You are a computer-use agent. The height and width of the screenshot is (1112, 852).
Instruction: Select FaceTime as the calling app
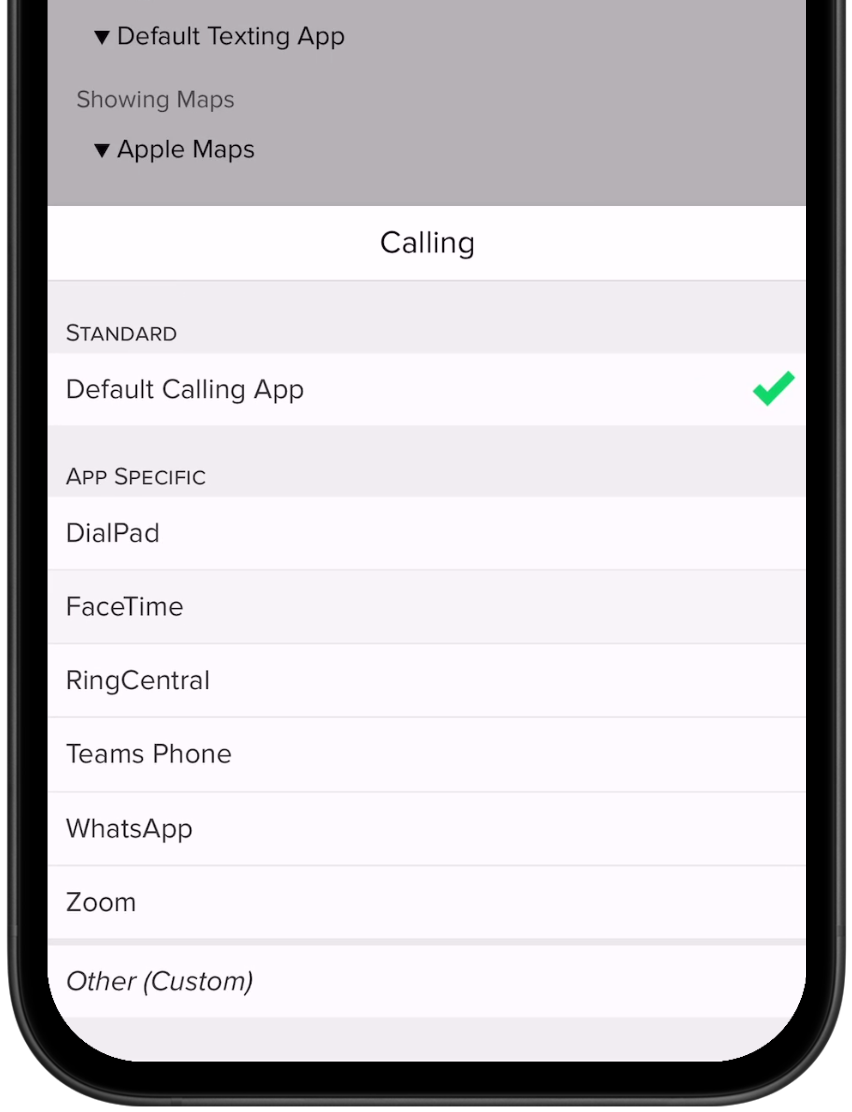pos(125,607)
